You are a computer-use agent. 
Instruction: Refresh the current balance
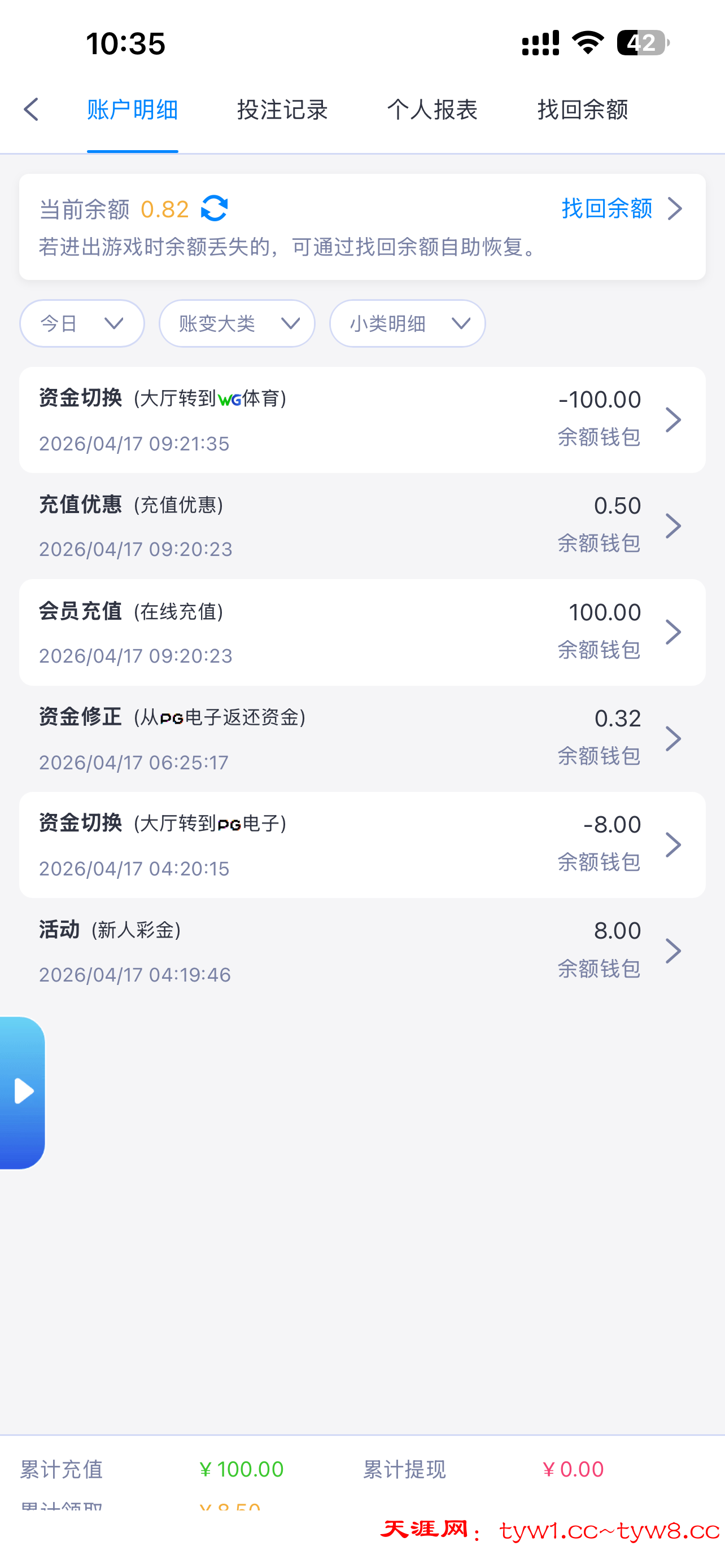(x=214, y=209)
